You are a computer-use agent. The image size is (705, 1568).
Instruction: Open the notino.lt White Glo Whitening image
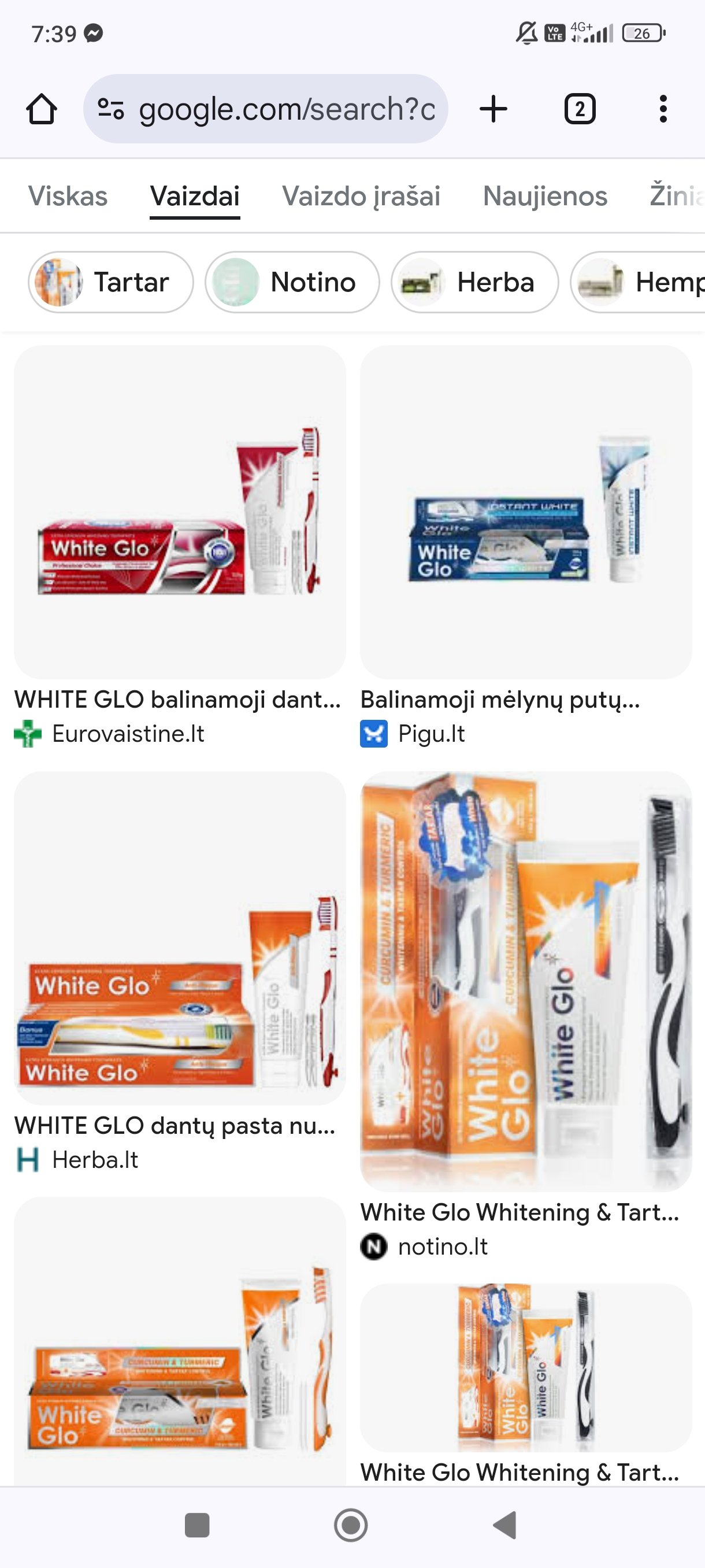pos(525,981)
